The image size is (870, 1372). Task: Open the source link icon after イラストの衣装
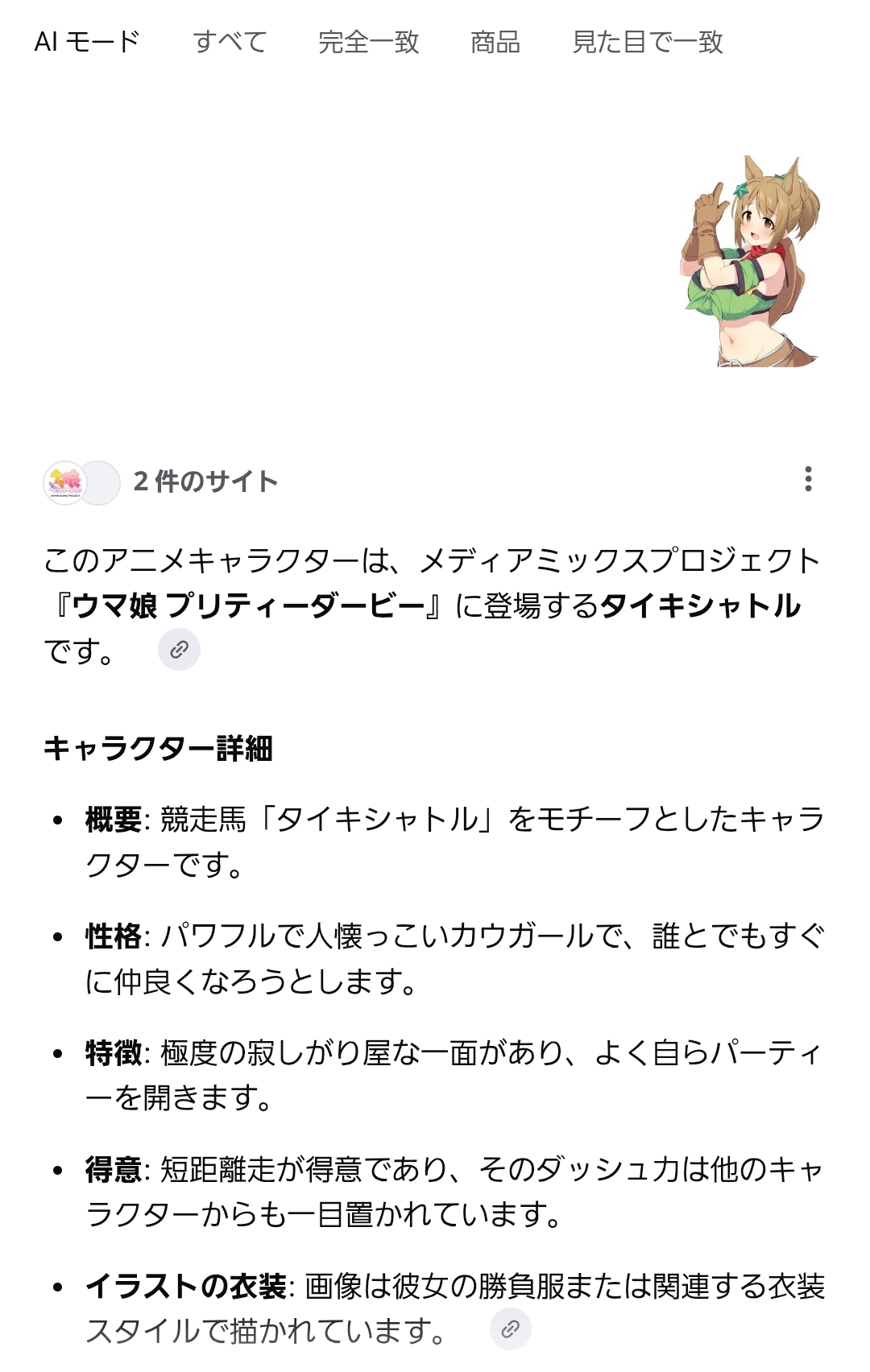510,1329
